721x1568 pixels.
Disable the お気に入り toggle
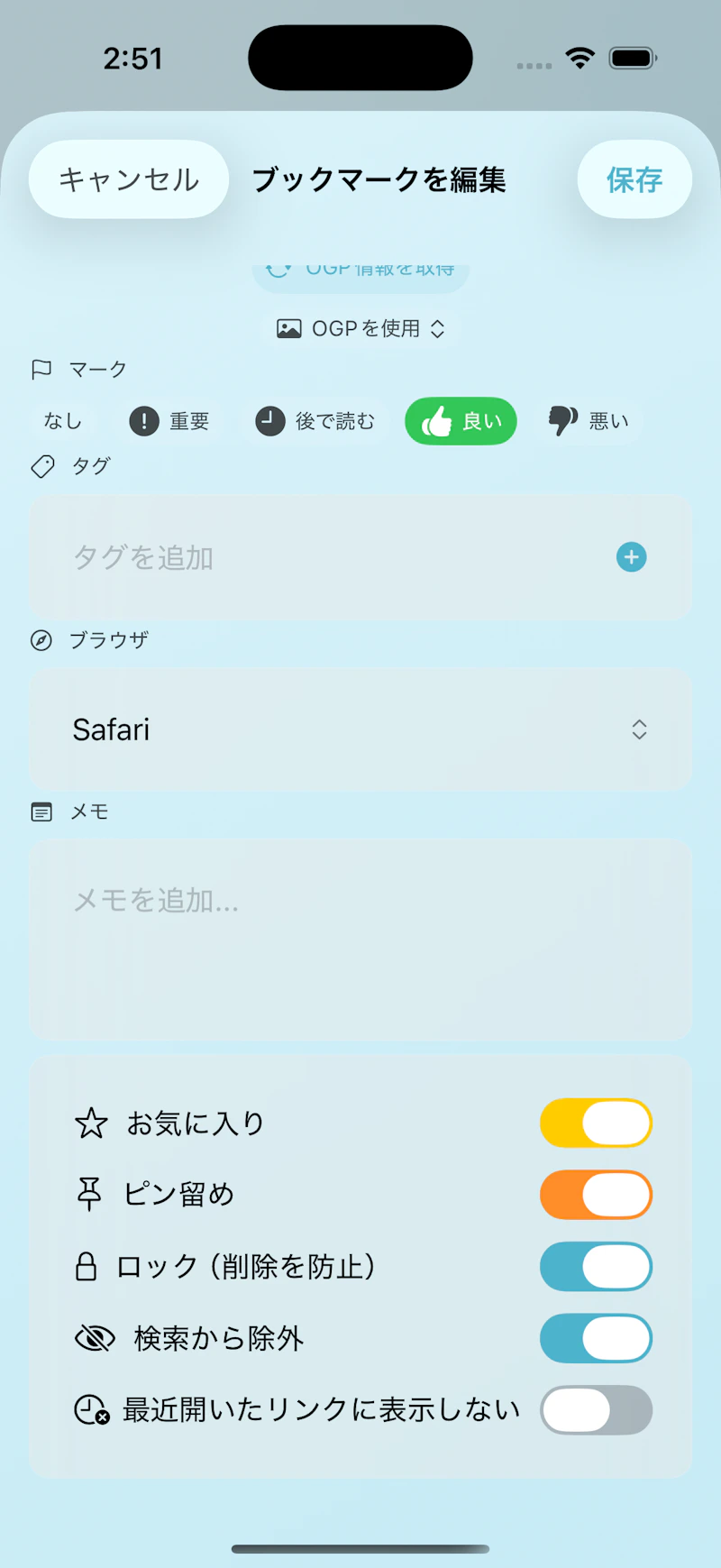[596, 1123]
